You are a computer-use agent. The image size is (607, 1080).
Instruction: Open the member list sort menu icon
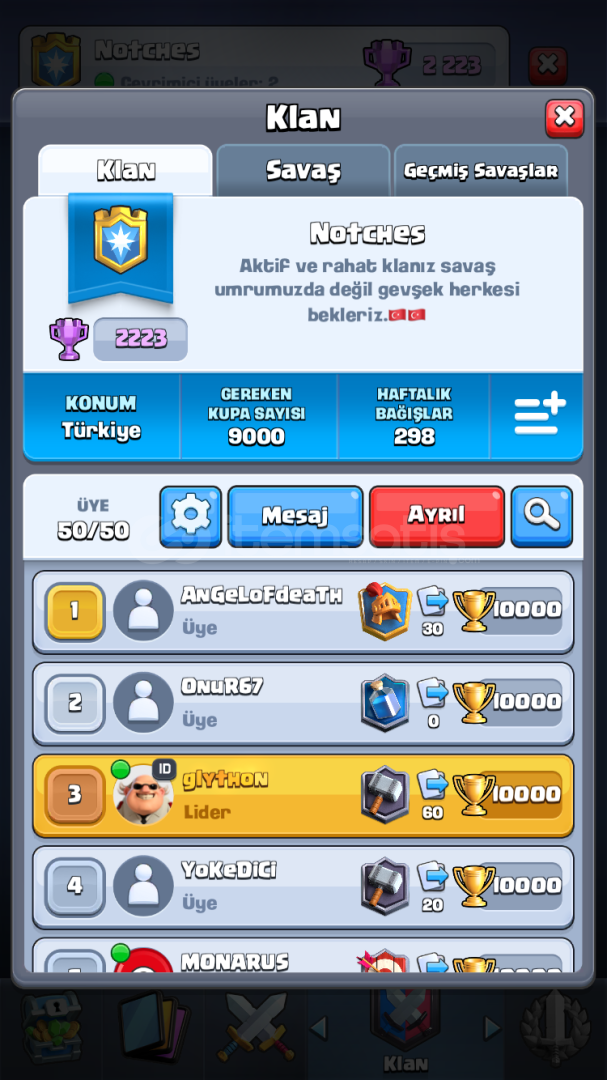[539, 415]
